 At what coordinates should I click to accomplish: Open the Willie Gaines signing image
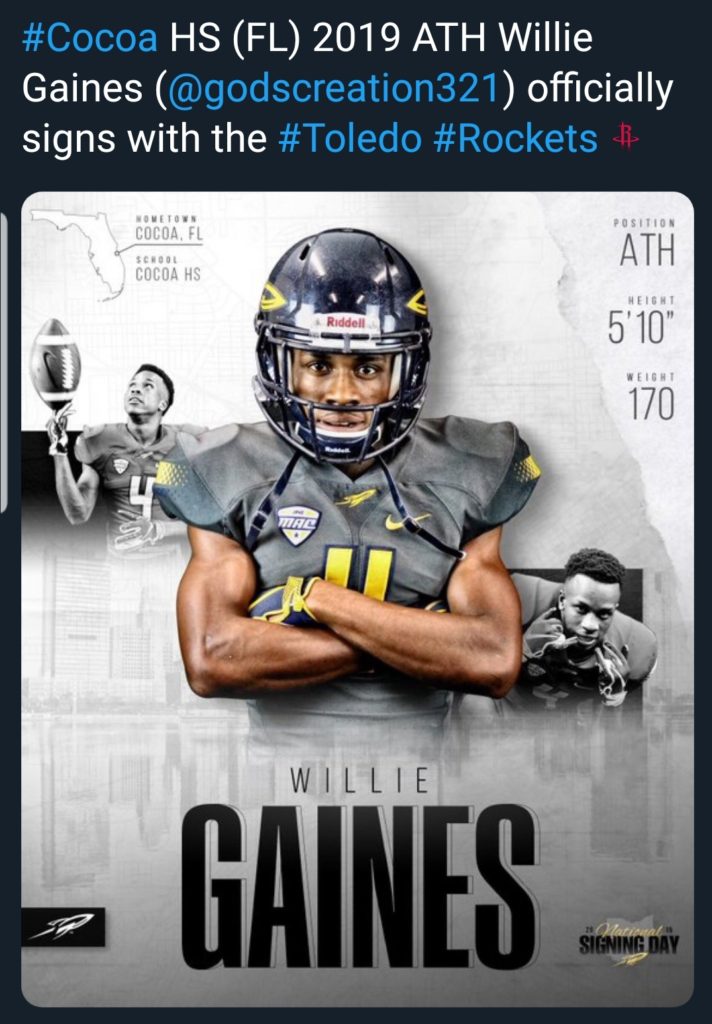[x=357, y=600]
